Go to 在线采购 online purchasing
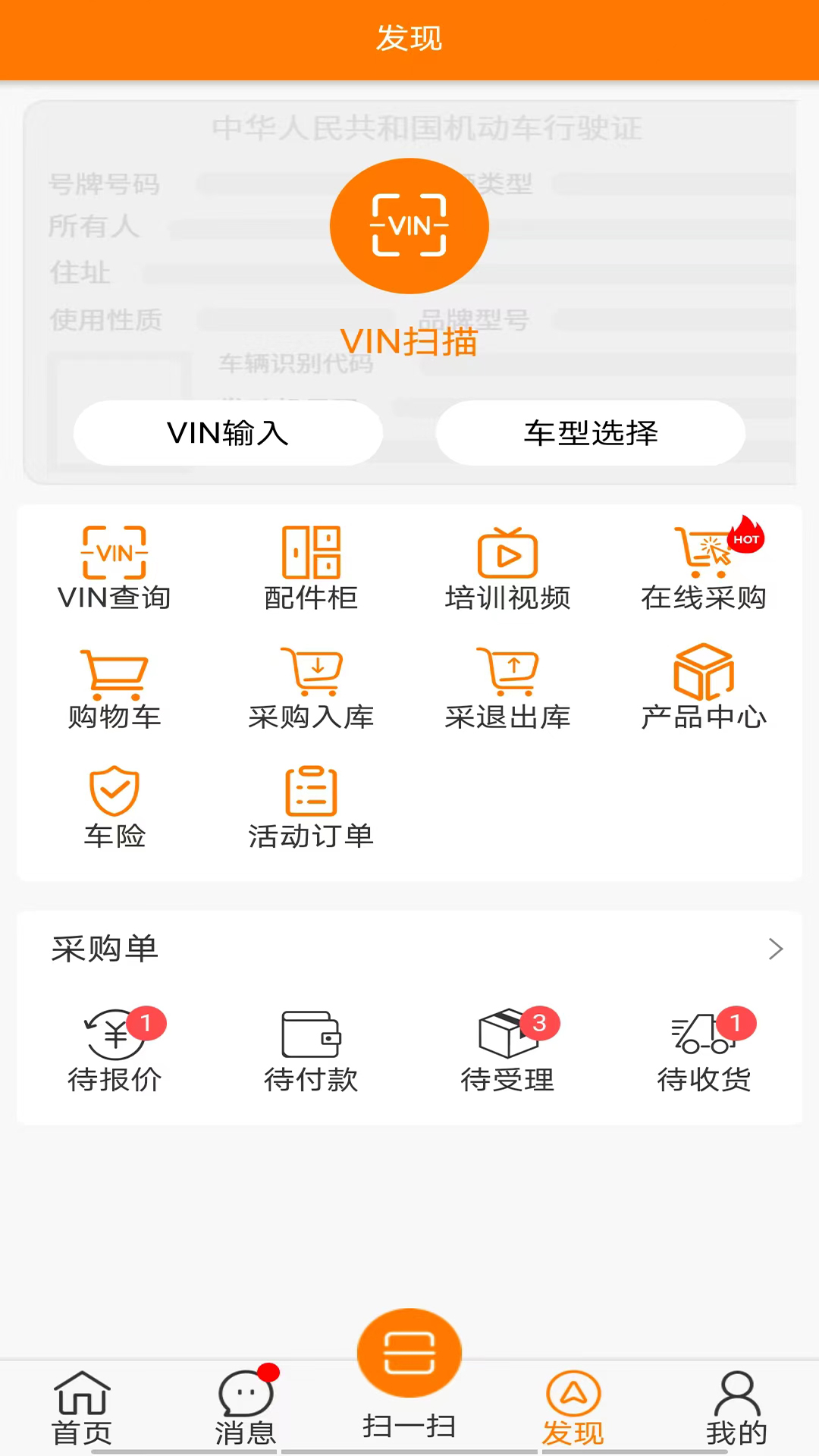 [704, 569]
